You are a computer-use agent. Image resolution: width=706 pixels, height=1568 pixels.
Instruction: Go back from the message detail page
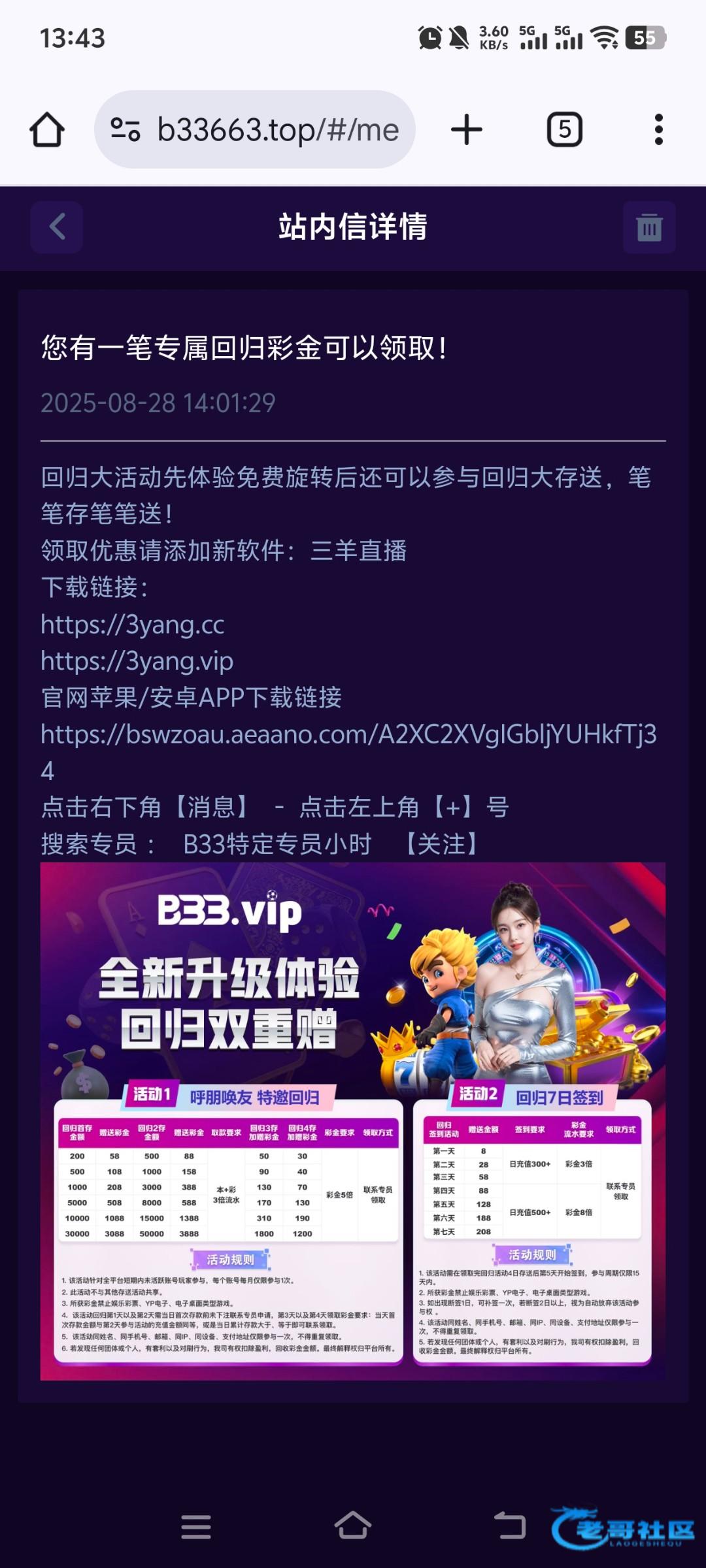pyautogui.click(x=57, y=227)
